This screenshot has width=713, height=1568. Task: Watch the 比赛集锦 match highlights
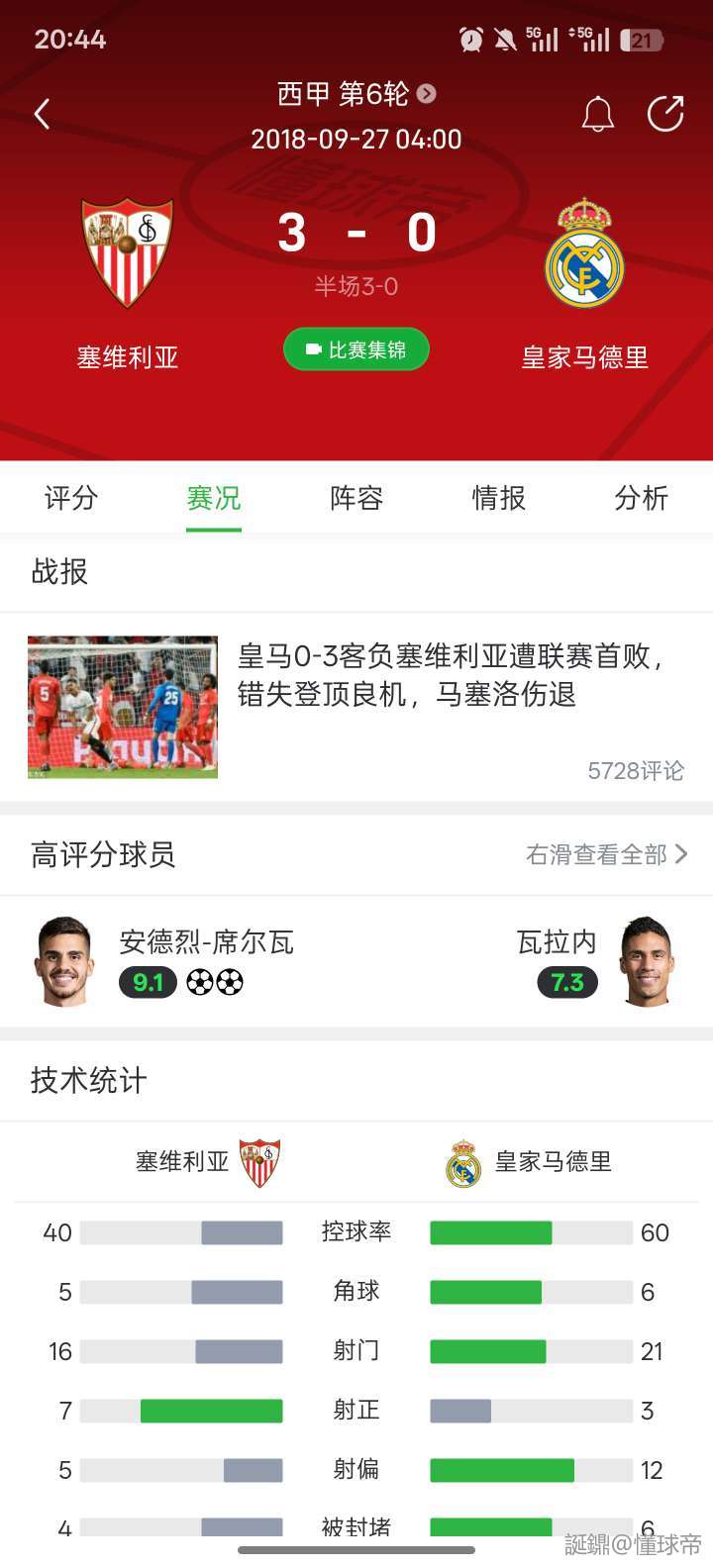pos(356,349)
